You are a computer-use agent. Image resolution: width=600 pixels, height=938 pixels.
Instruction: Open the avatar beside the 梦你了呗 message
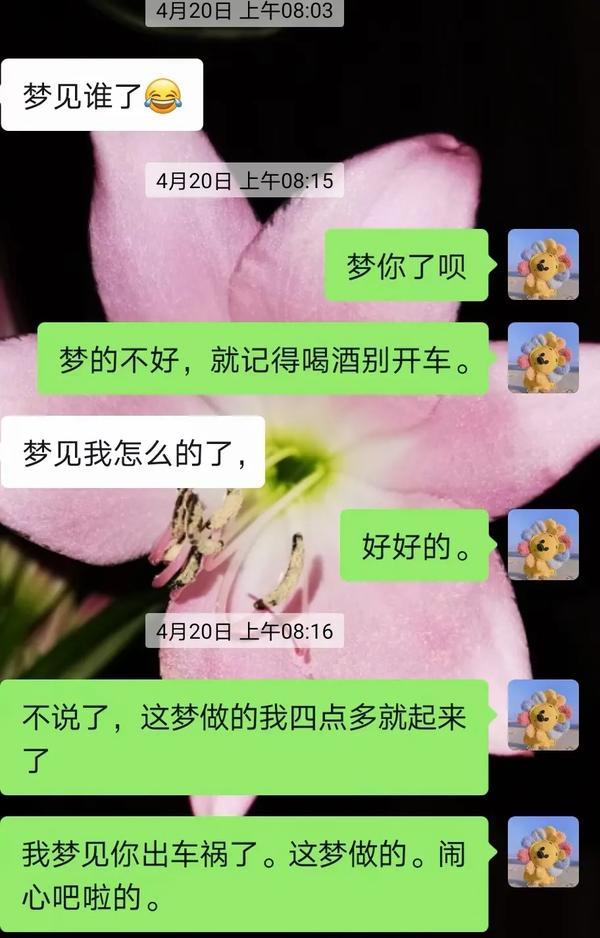(543, 264)
